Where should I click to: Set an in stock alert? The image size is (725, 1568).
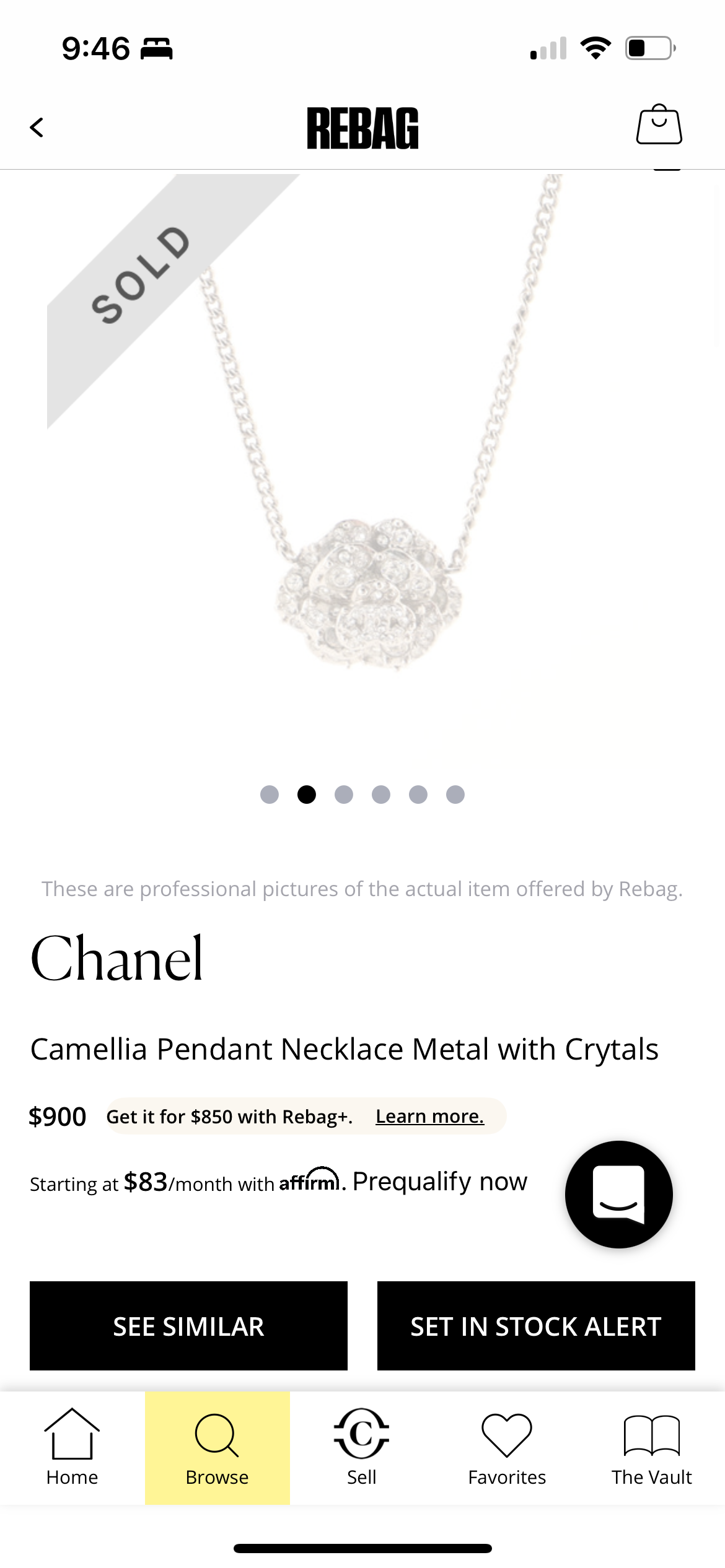coord(536,1326)
